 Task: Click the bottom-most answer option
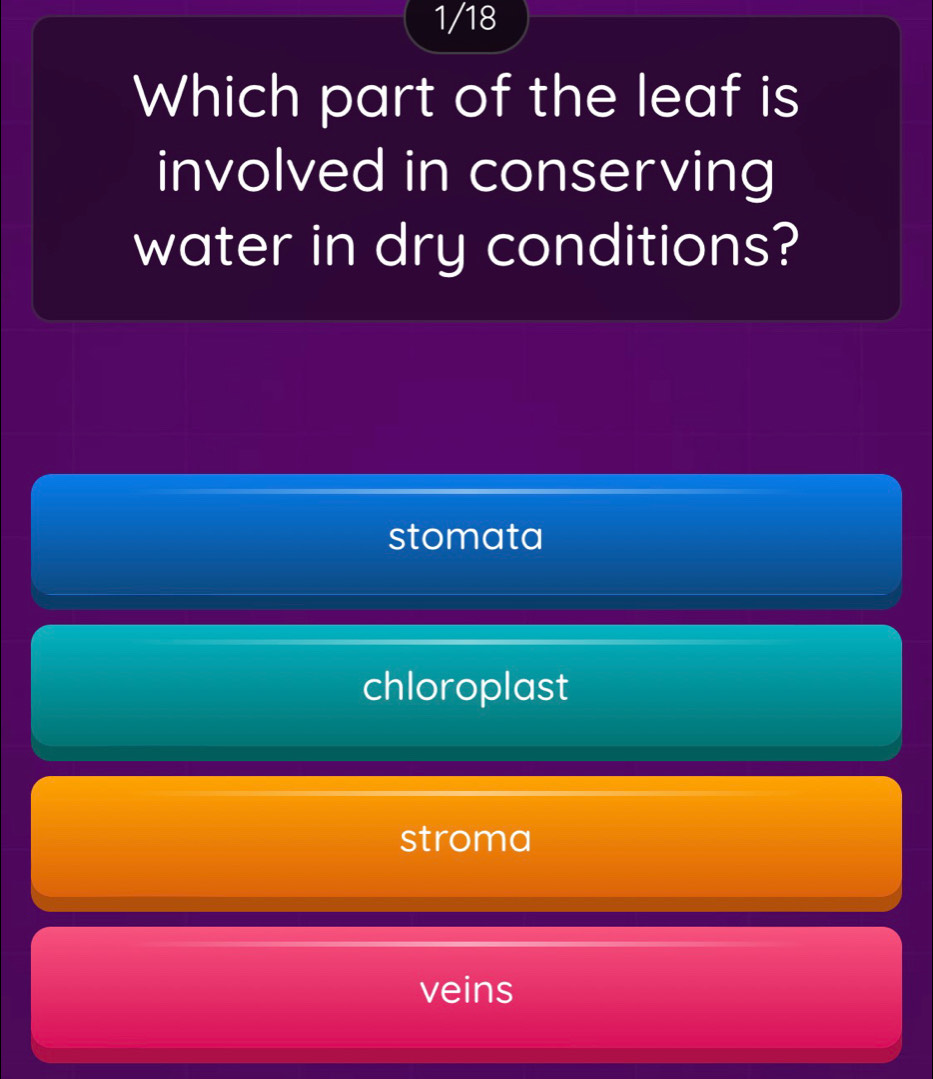click(466, 990)
